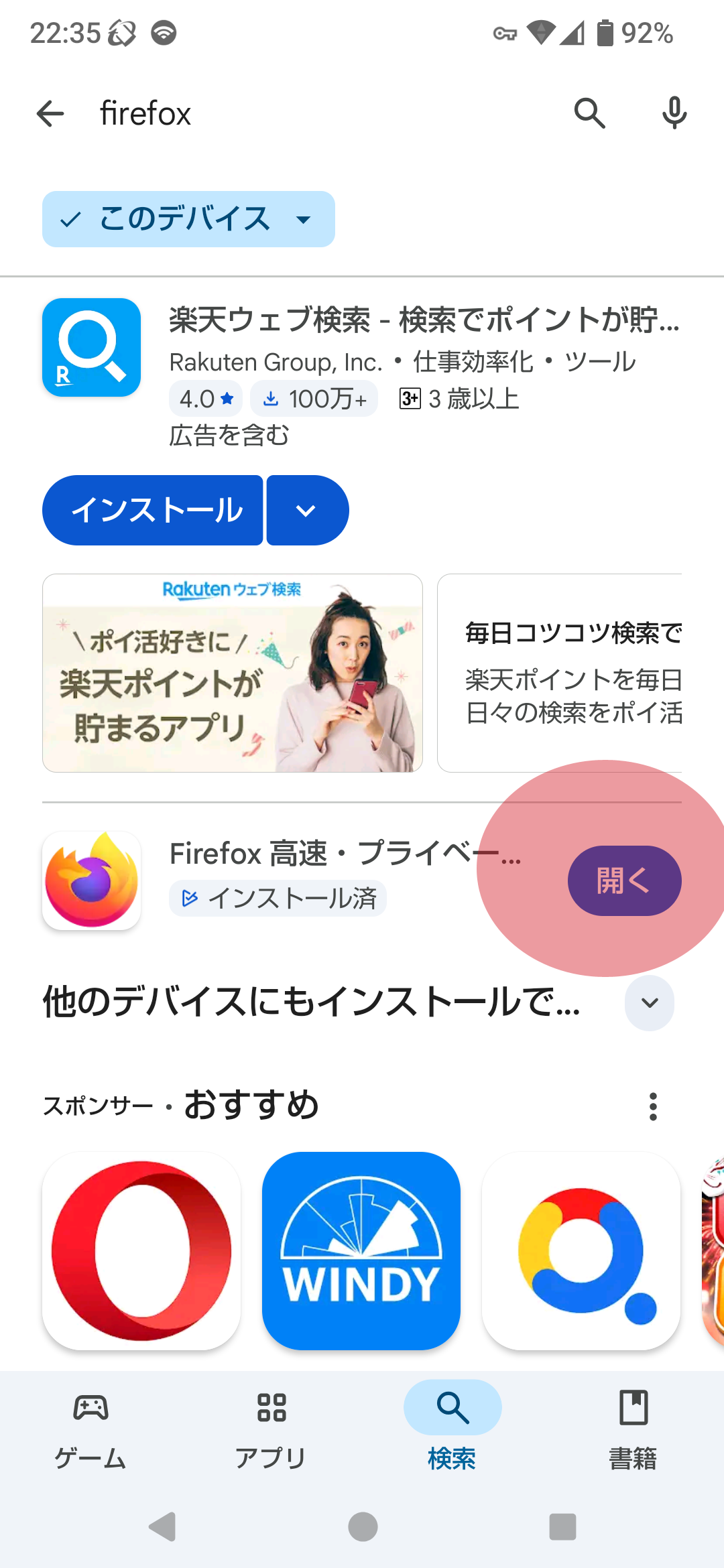Start voice search with the microphone
This screenshot has width=724, height=1568.
[674, 113]
